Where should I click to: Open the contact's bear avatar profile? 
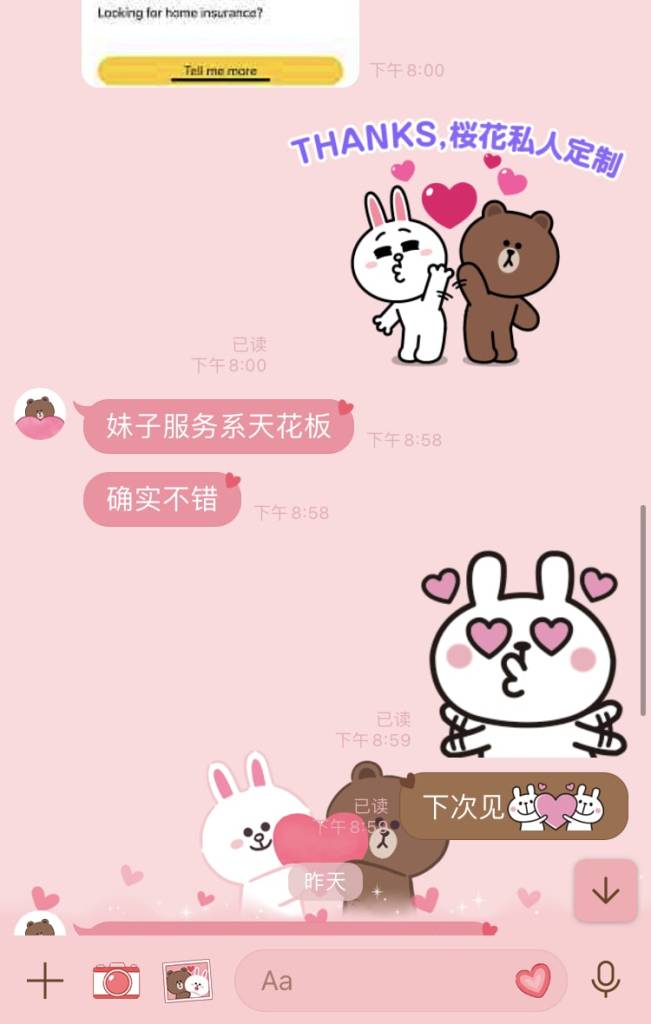tap(40, 413)
